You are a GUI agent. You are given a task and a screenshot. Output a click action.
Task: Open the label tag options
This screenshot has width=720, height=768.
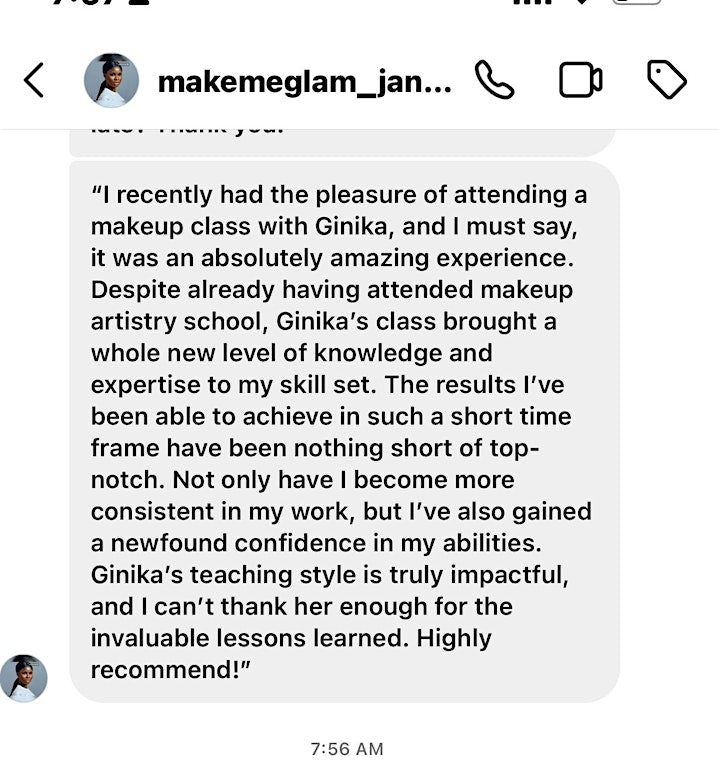[x=667, y=81]
